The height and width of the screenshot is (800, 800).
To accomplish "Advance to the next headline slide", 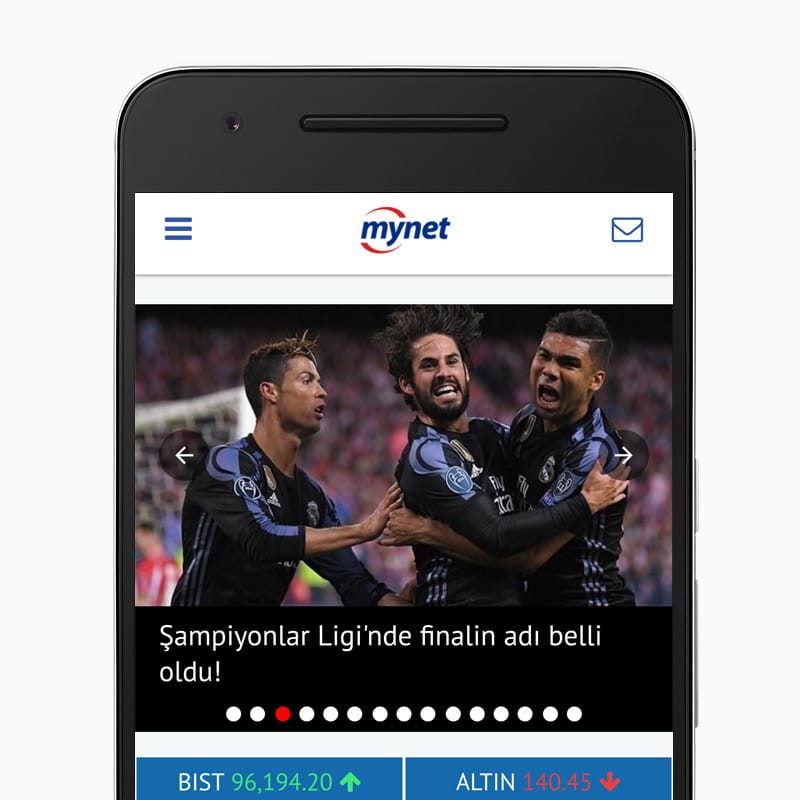I will pyautogui.click(x=624, y=456).
